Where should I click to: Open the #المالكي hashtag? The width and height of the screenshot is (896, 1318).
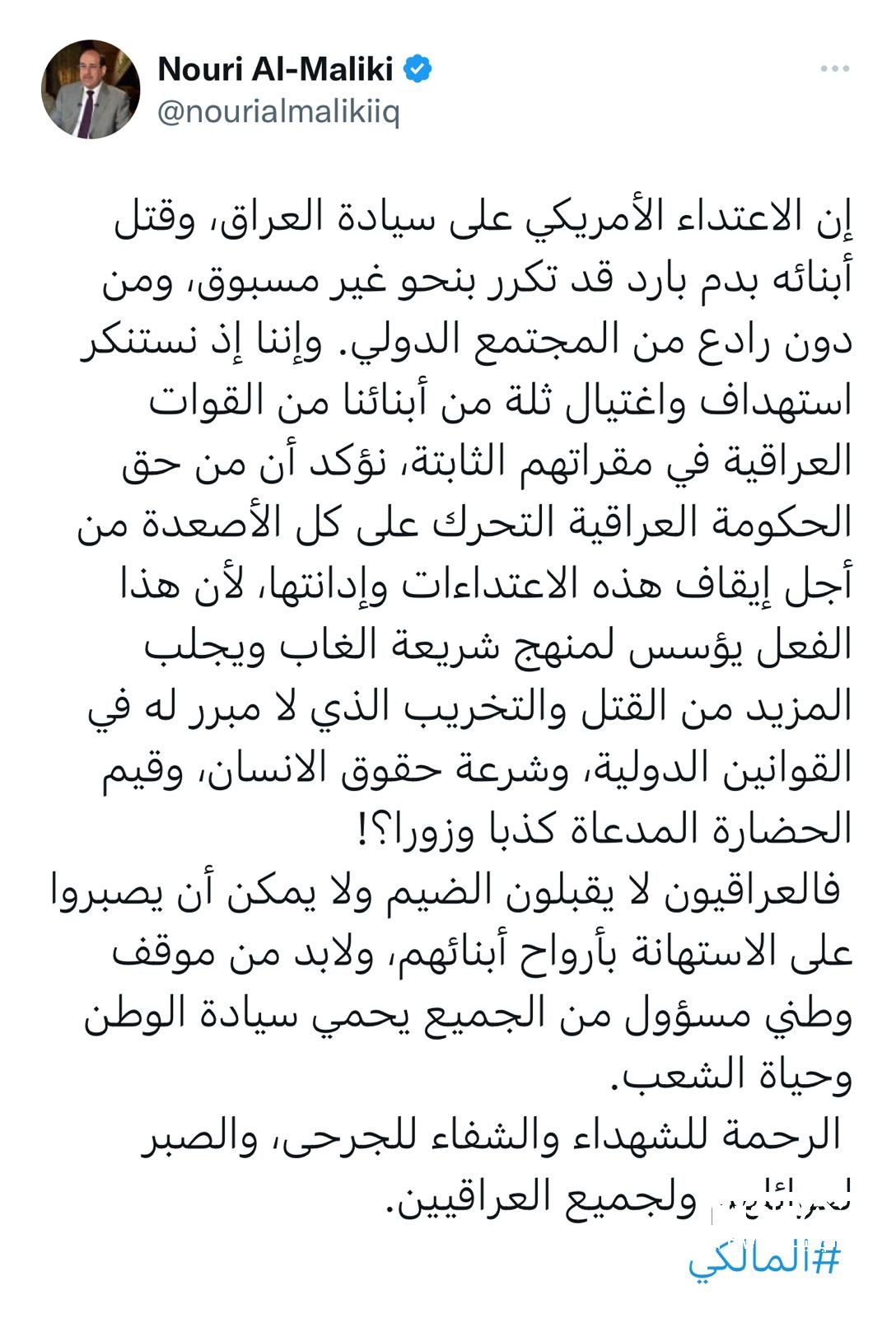[765, 1258]
